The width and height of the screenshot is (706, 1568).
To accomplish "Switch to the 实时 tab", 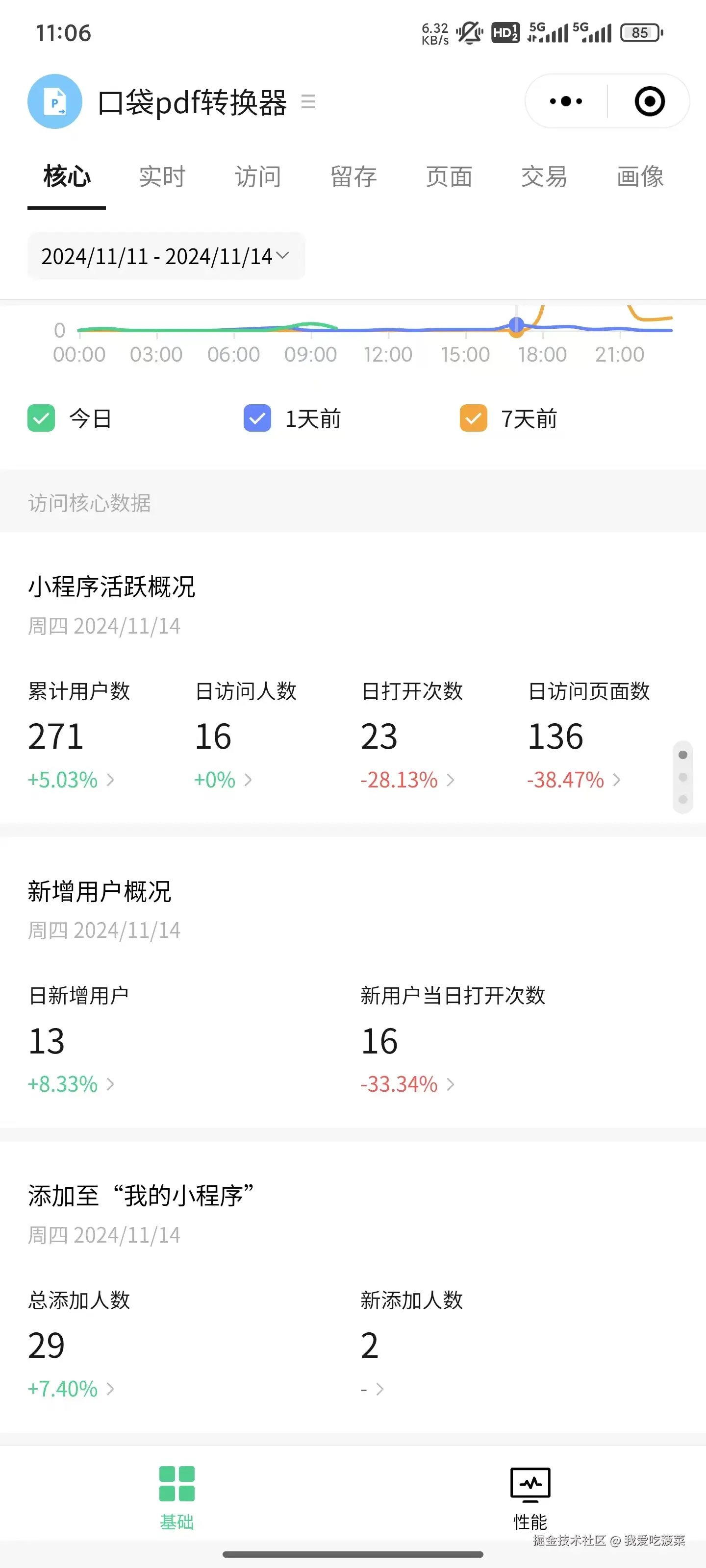I will point(161,177).
